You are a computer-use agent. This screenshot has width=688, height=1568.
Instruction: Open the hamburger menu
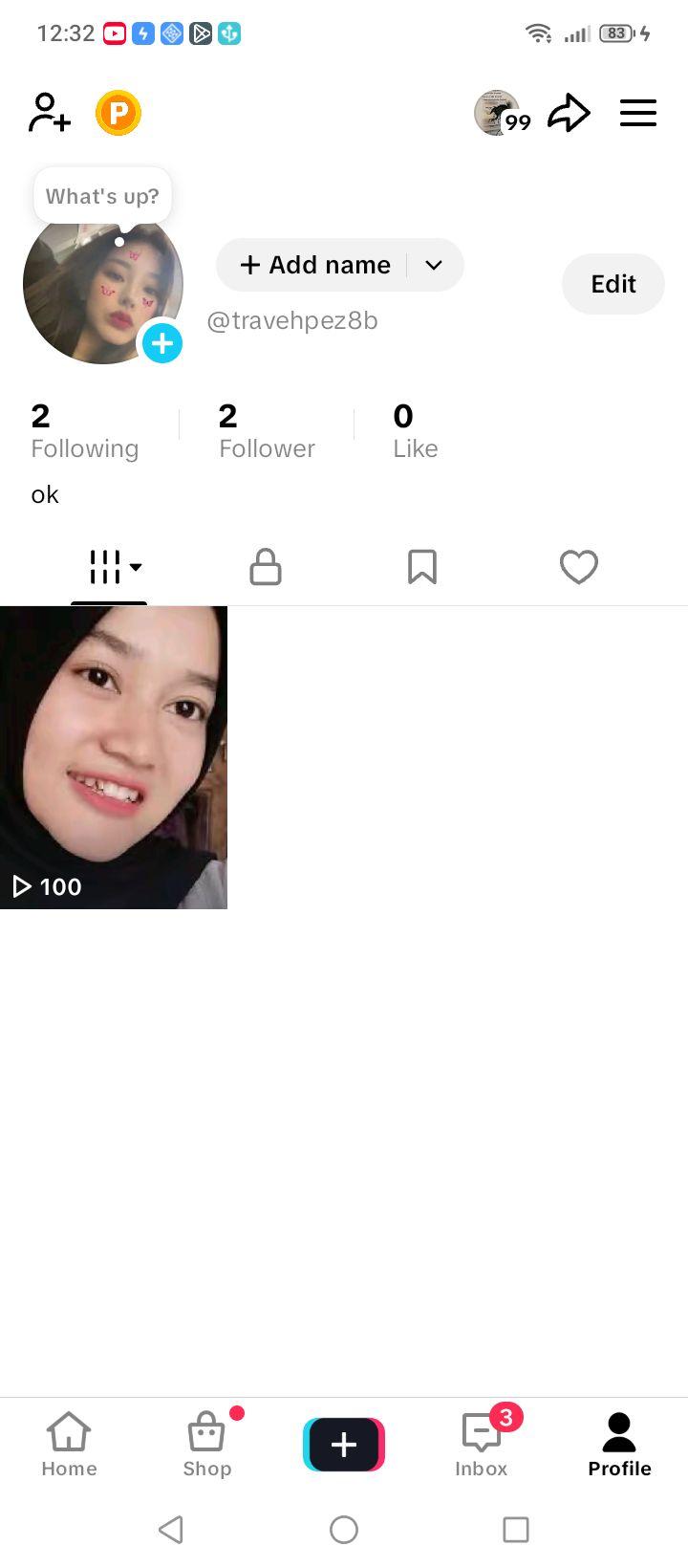coord(638,113)
